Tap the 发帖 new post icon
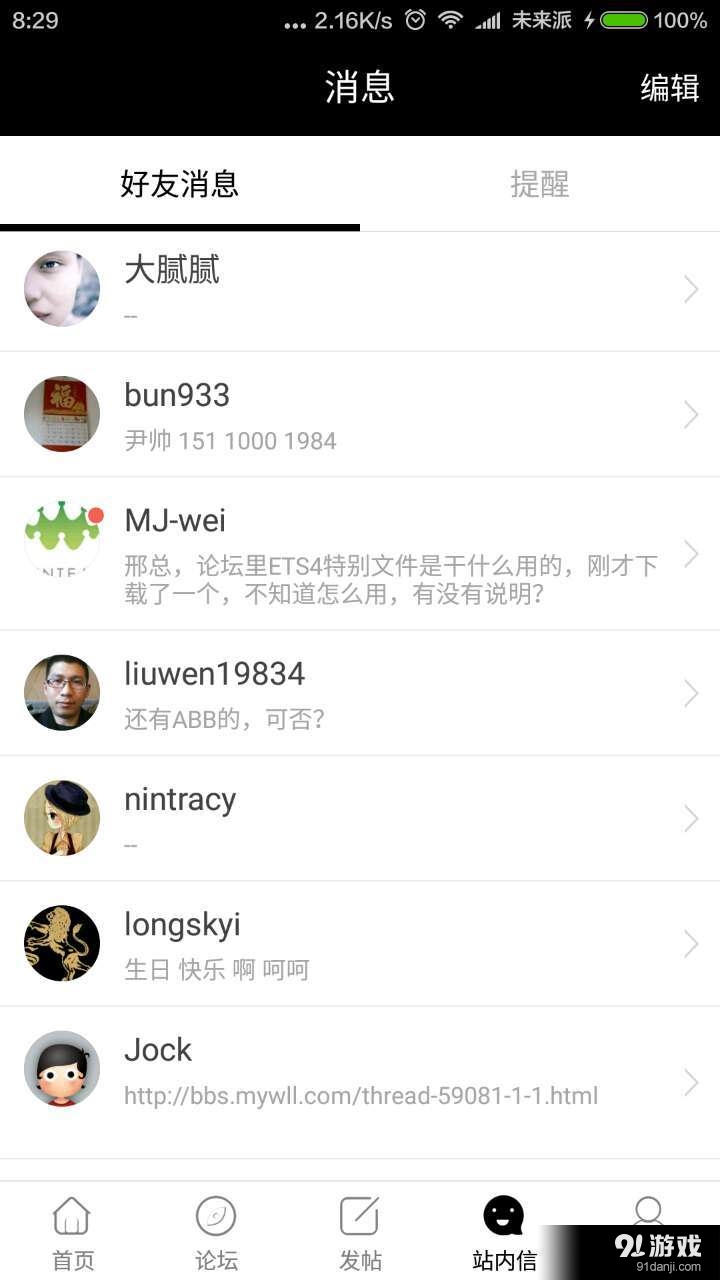The width and height of the screenshot is (720, 1280). click(x=360, y=1230)
